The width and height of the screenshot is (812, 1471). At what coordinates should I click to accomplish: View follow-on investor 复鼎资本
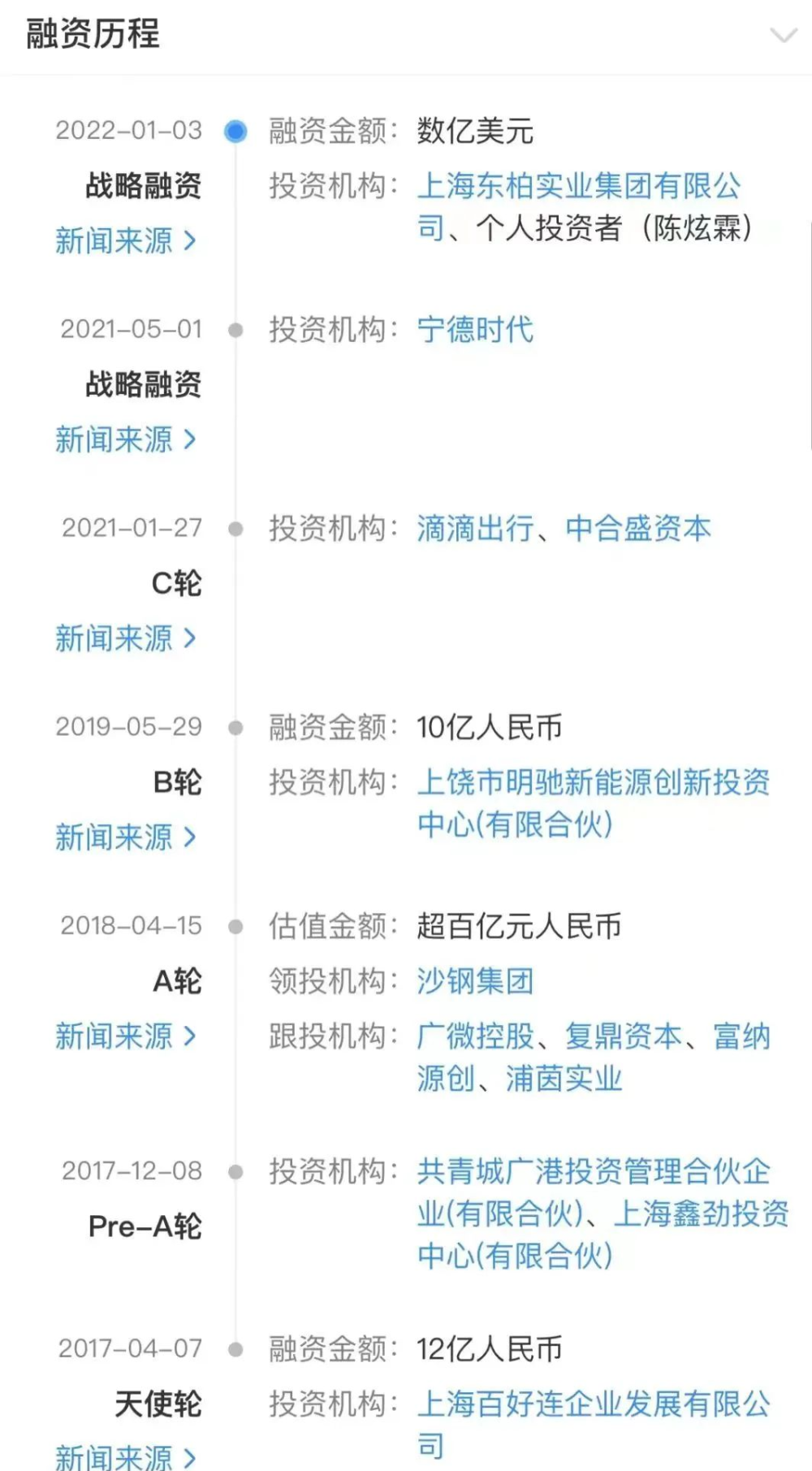coord(624,1036)
